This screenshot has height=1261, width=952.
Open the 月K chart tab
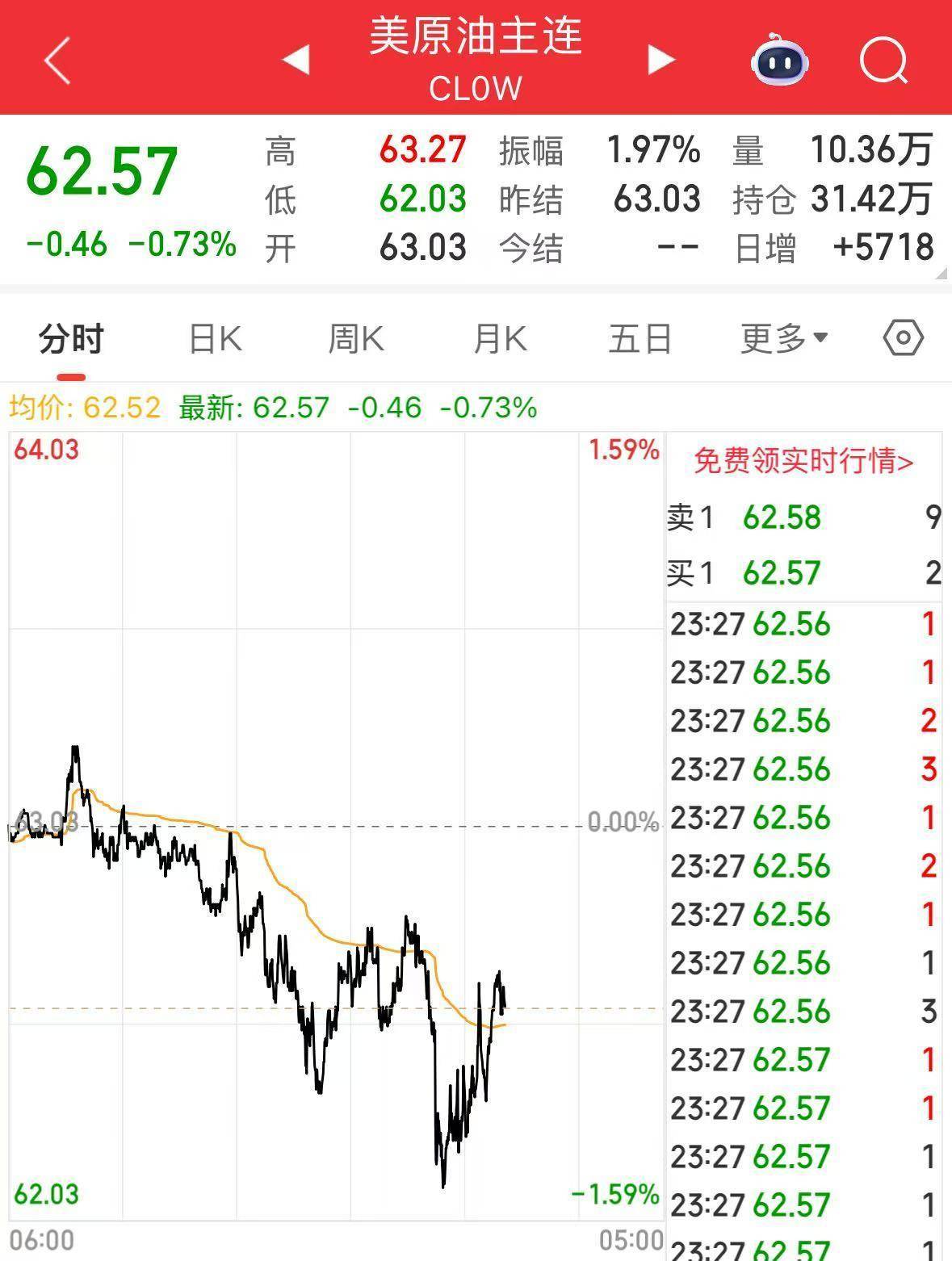(498, 339)
